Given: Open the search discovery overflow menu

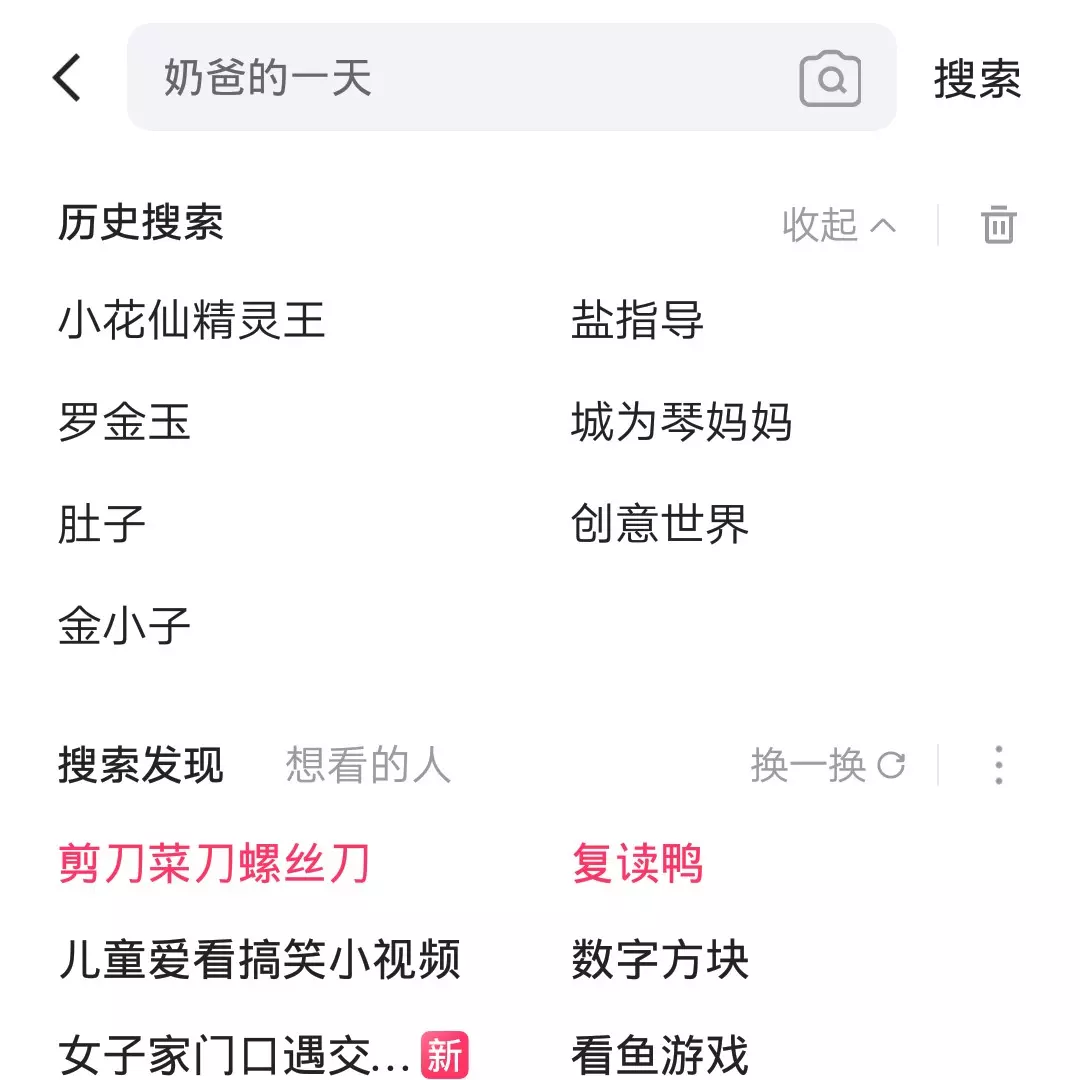Looking at the screenshot, I should coord(998,766).
